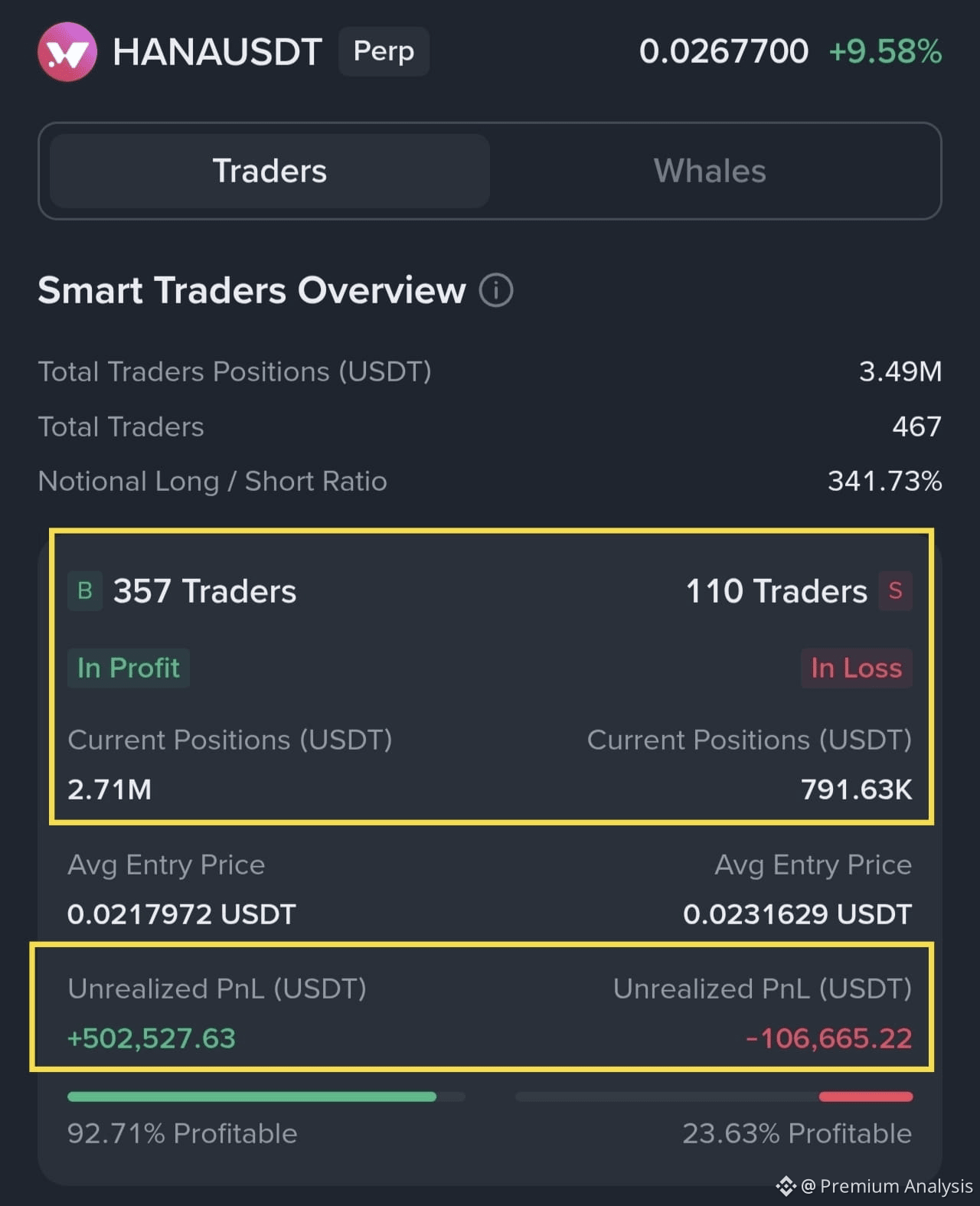Click the Premium Analysis watermark icon
The width and height of the screenshot is (980, 1206).
coord(786,1186)
